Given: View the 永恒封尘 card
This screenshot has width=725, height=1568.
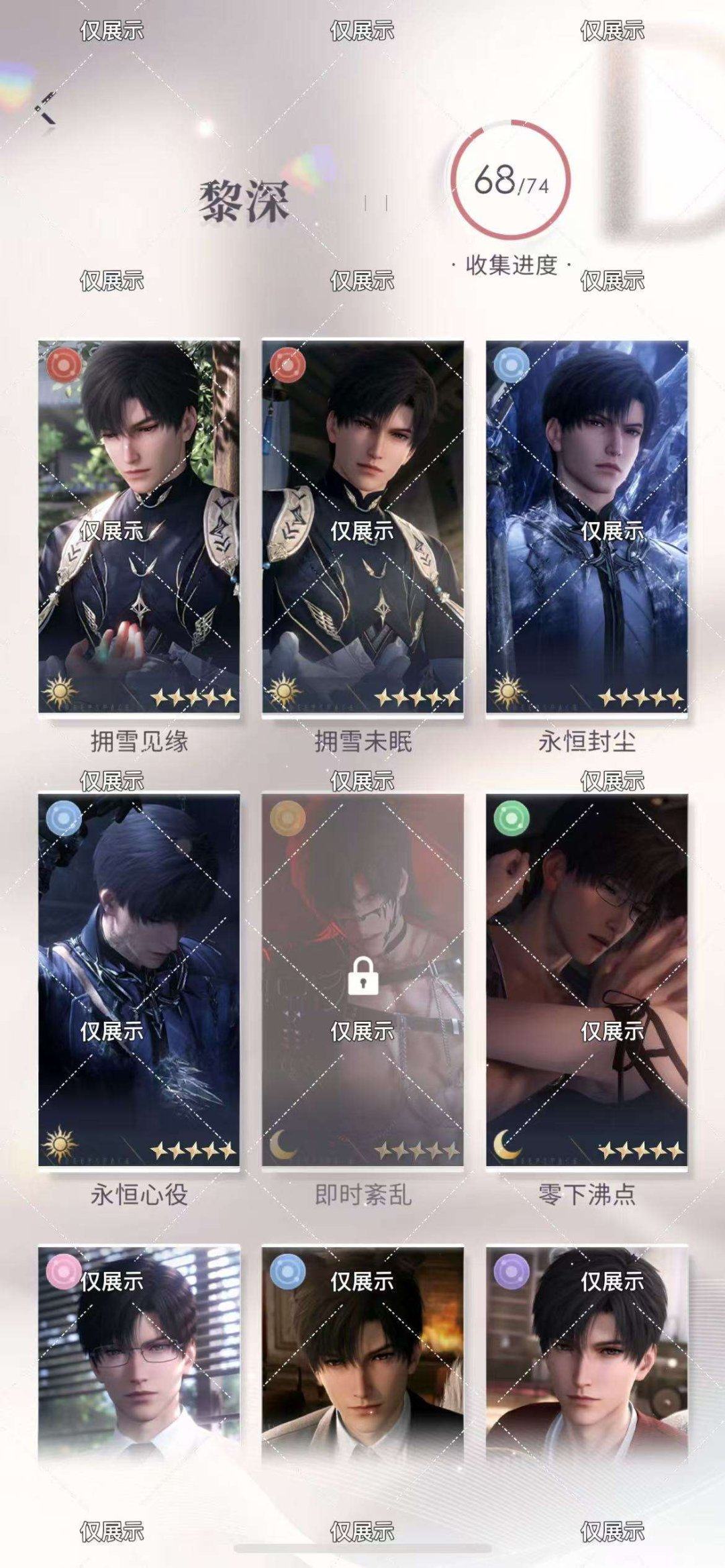Looking at the screenshot, I should 587,527.
